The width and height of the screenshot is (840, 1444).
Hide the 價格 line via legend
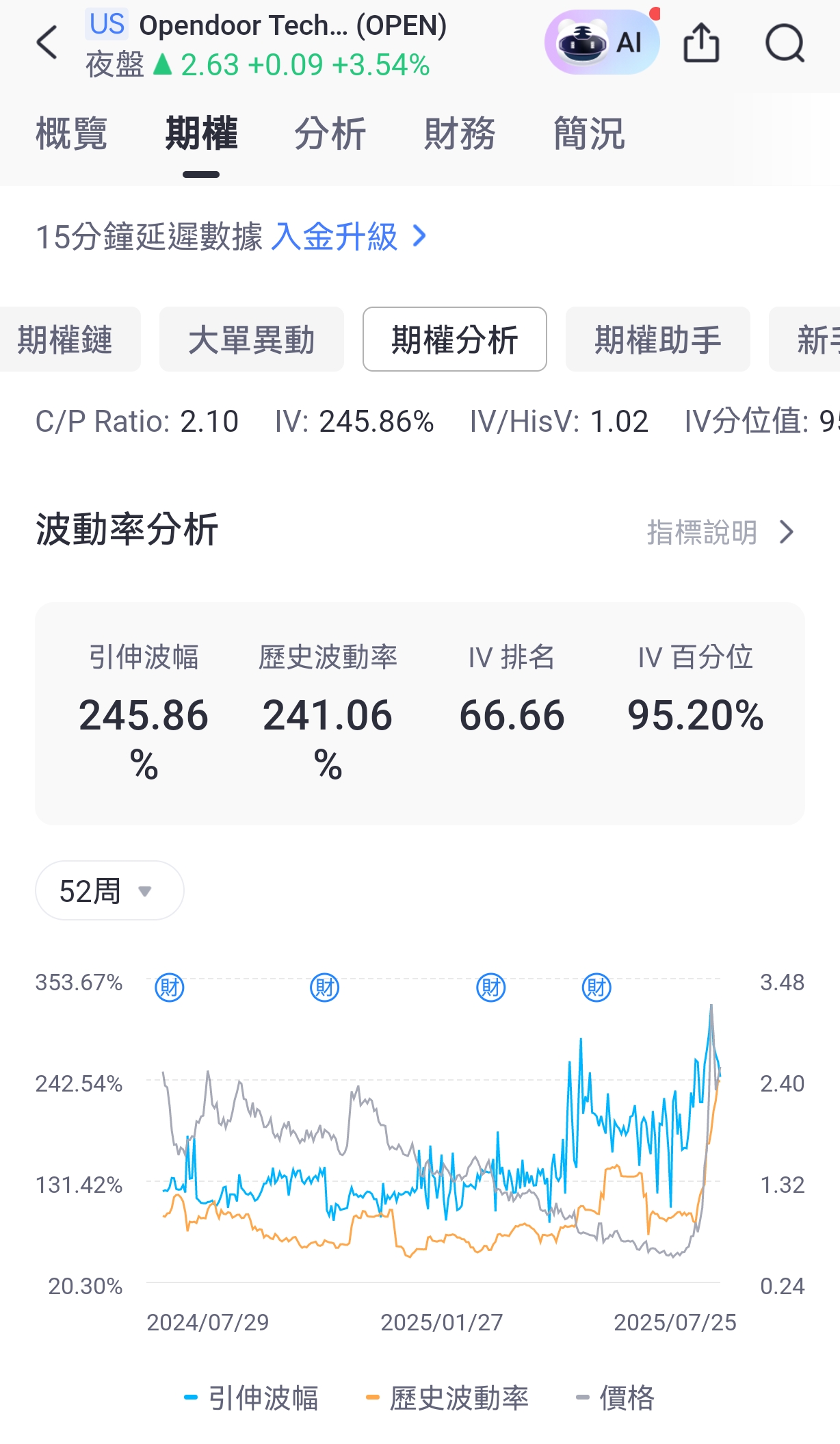[x=626, y=1397]
